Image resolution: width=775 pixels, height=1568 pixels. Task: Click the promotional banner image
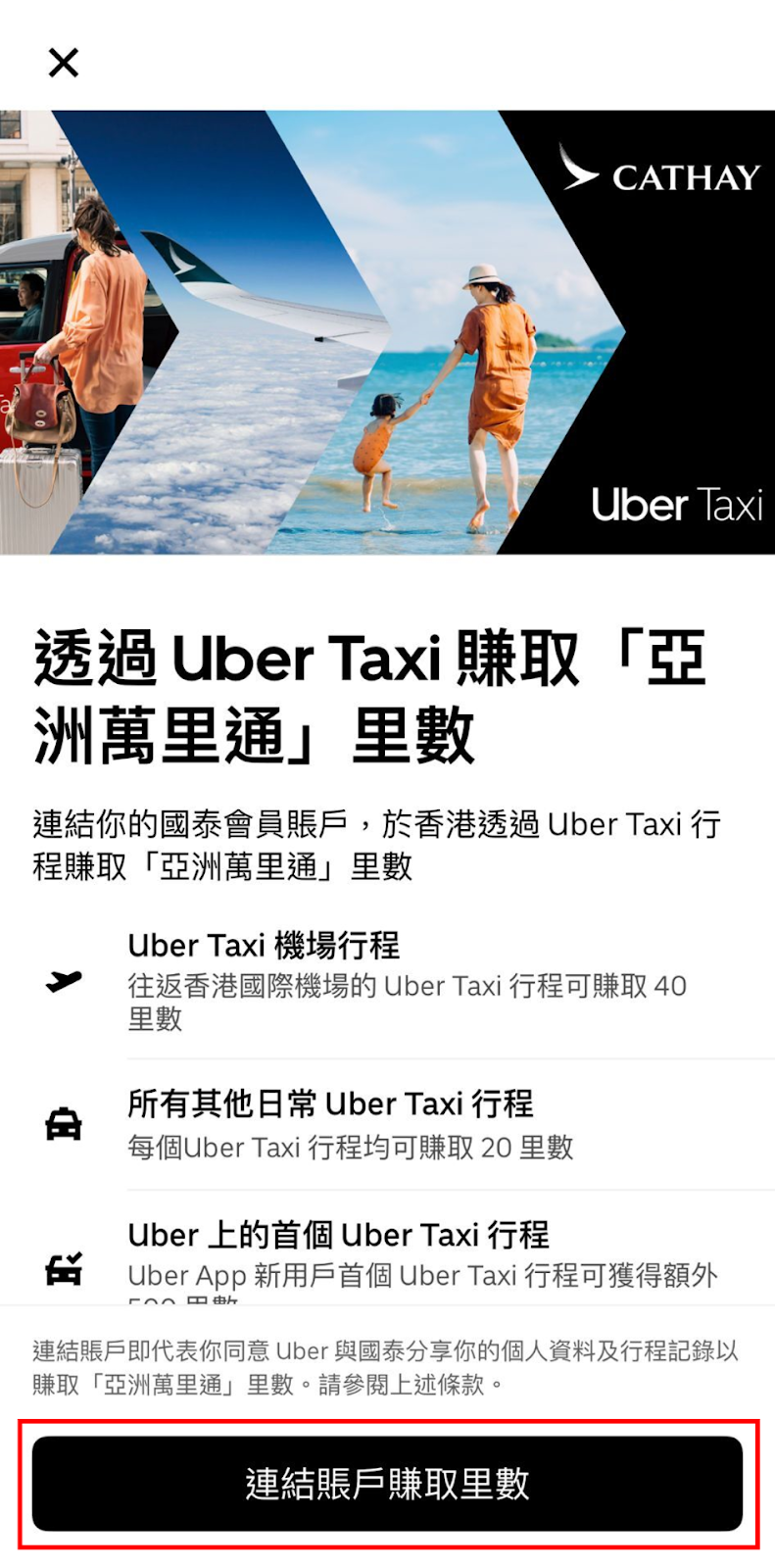point(387,328)
